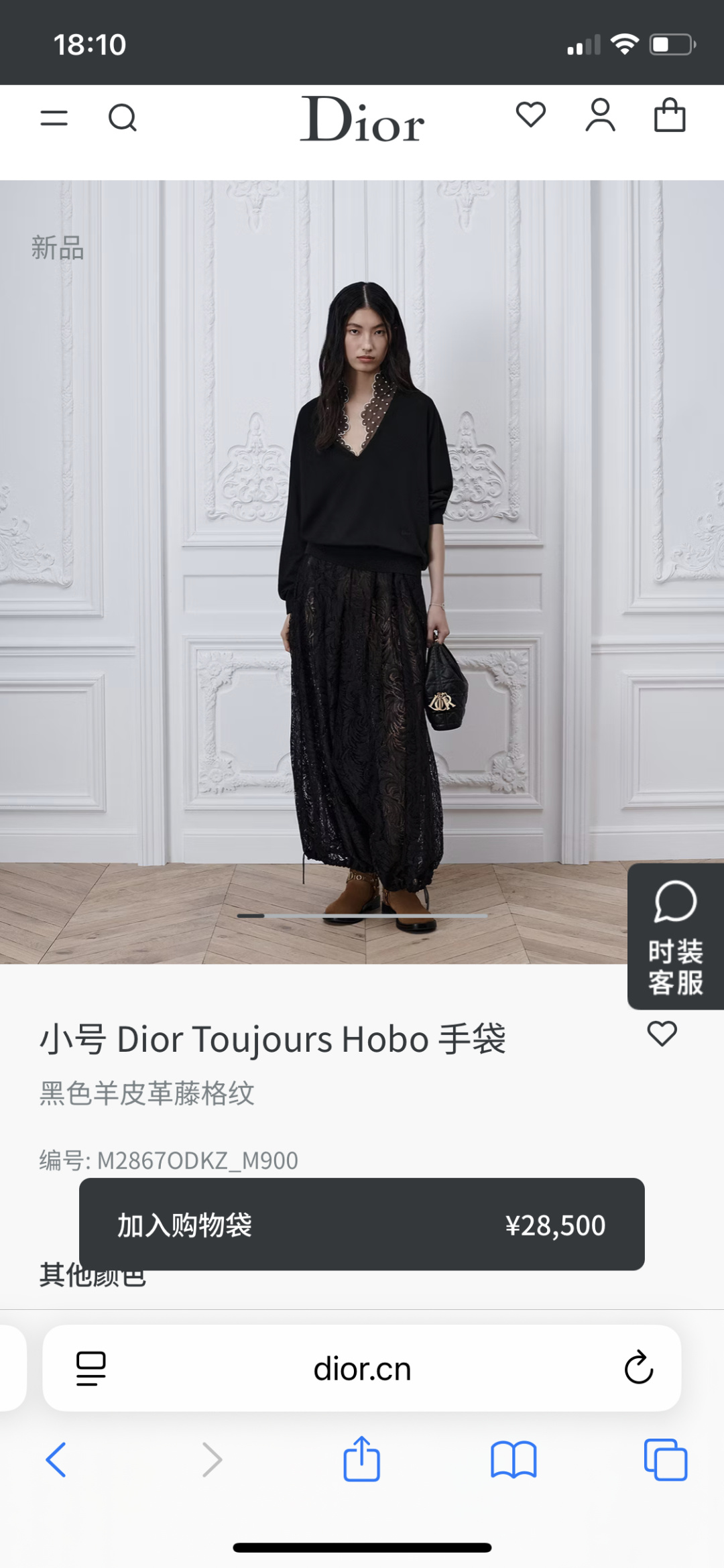Share this page
The width and height of the screenshot is (724, 1568).
coord(362,1458)
